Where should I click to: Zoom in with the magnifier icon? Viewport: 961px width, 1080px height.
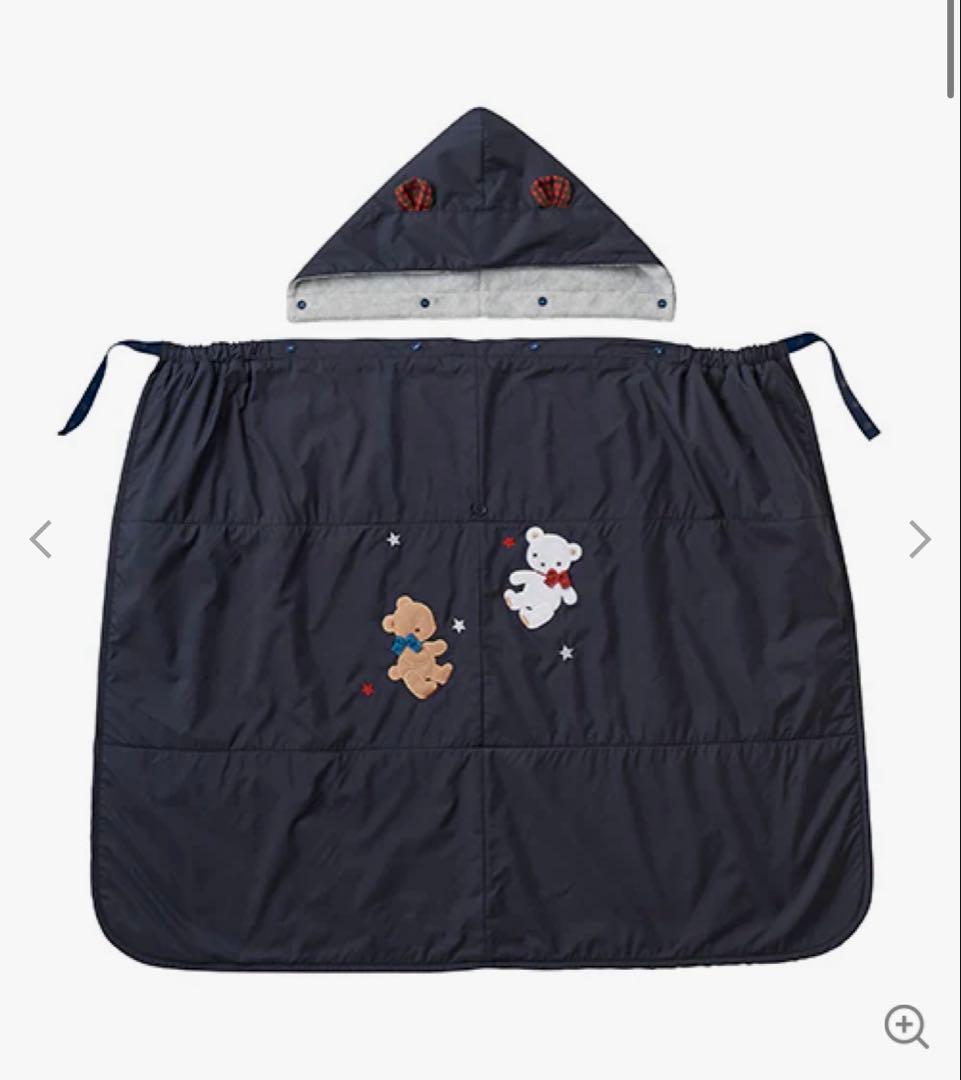coord(906,1026)
